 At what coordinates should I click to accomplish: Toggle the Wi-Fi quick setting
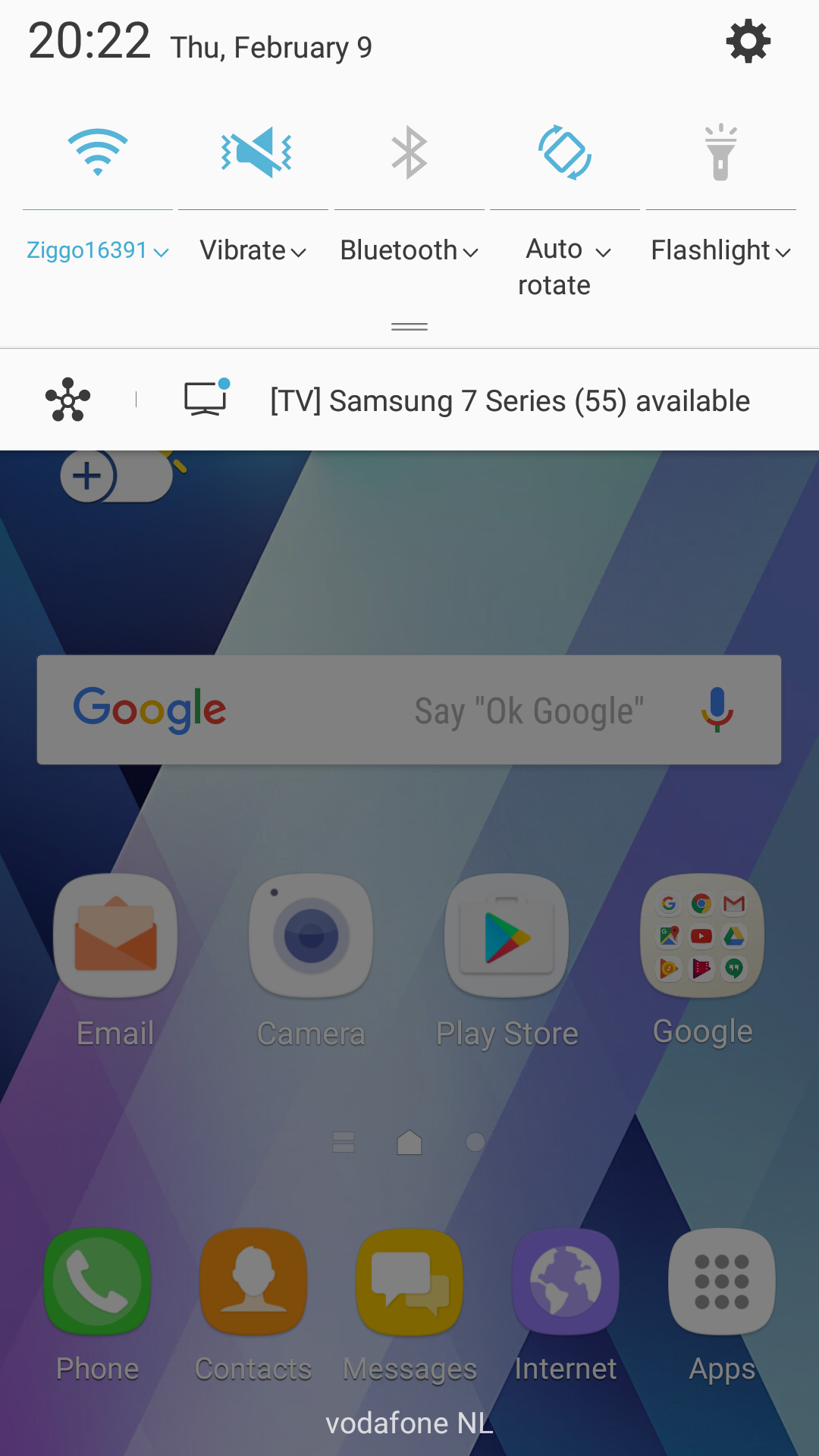coord(98,152)
